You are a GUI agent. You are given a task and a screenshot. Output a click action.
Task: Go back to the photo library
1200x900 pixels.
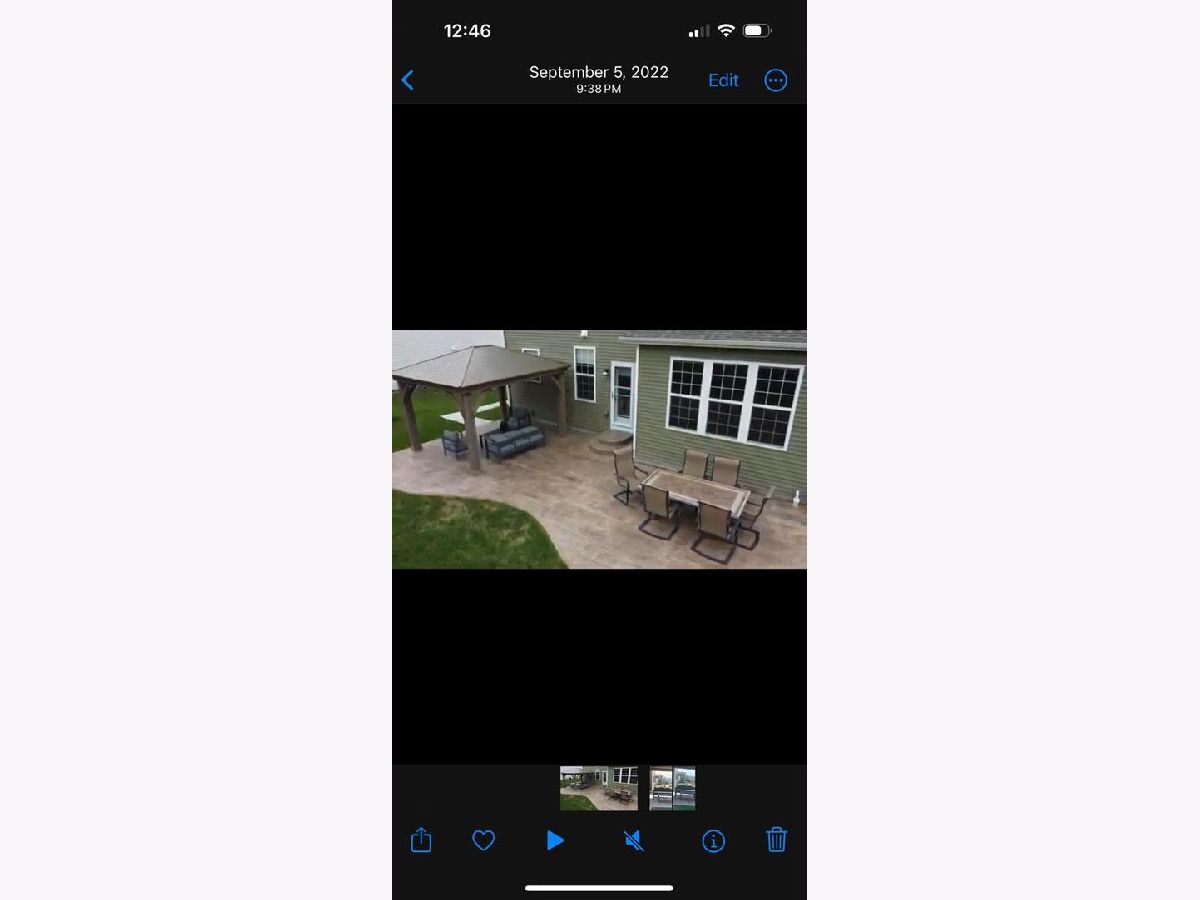(408, 80)
